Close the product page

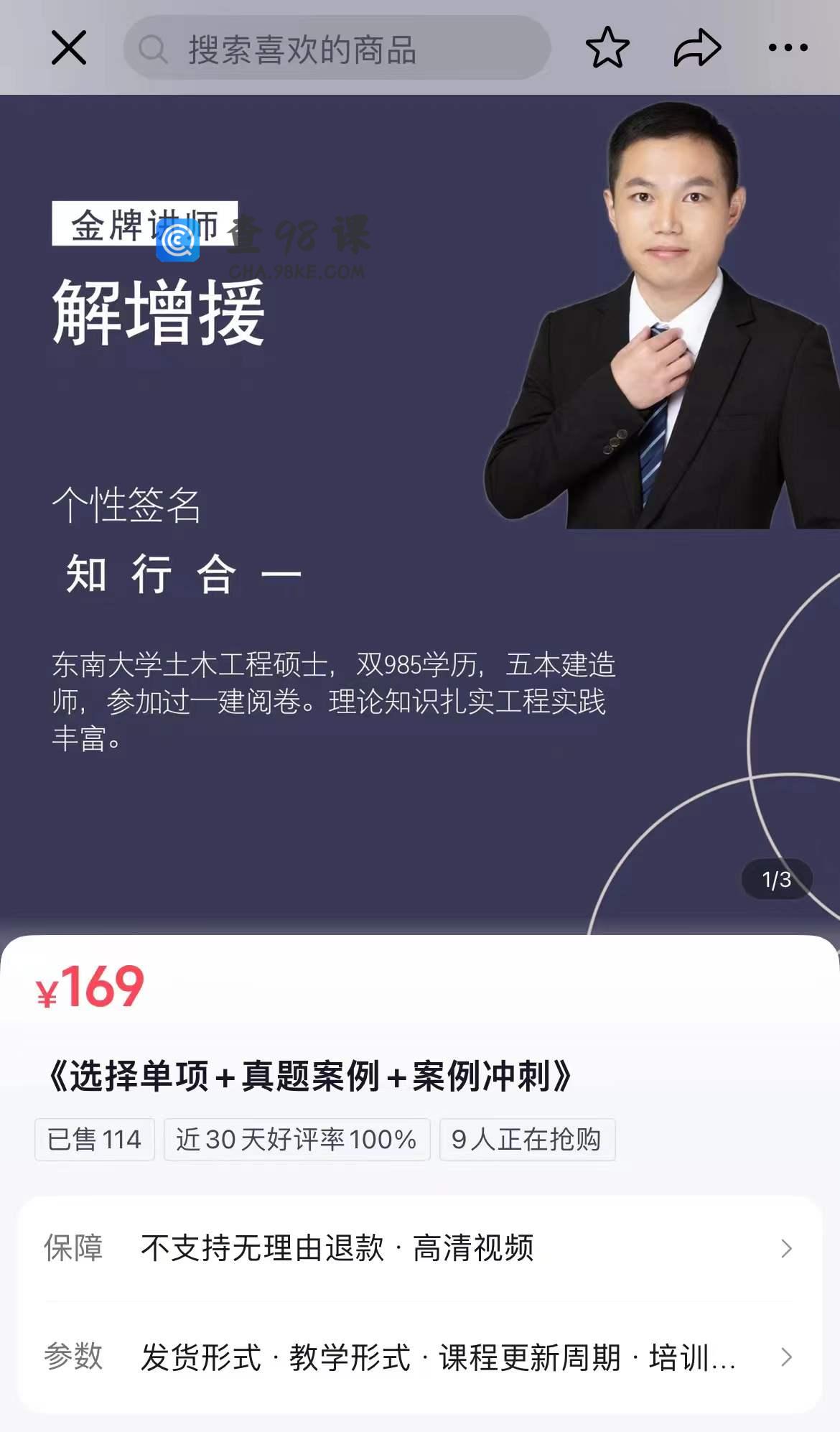[x=69, y=48]
